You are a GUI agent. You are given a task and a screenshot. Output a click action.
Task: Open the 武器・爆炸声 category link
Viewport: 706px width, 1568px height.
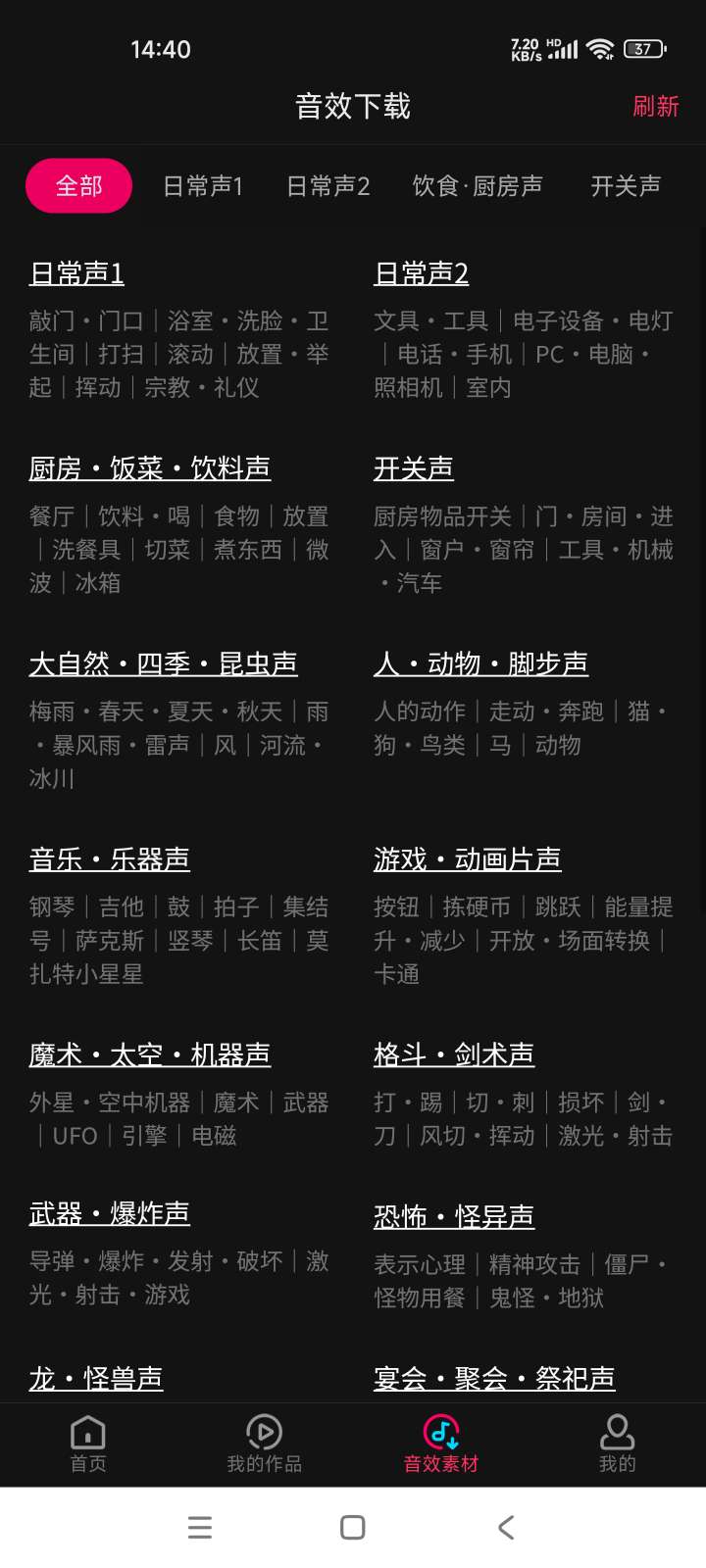click(110, 1214)
